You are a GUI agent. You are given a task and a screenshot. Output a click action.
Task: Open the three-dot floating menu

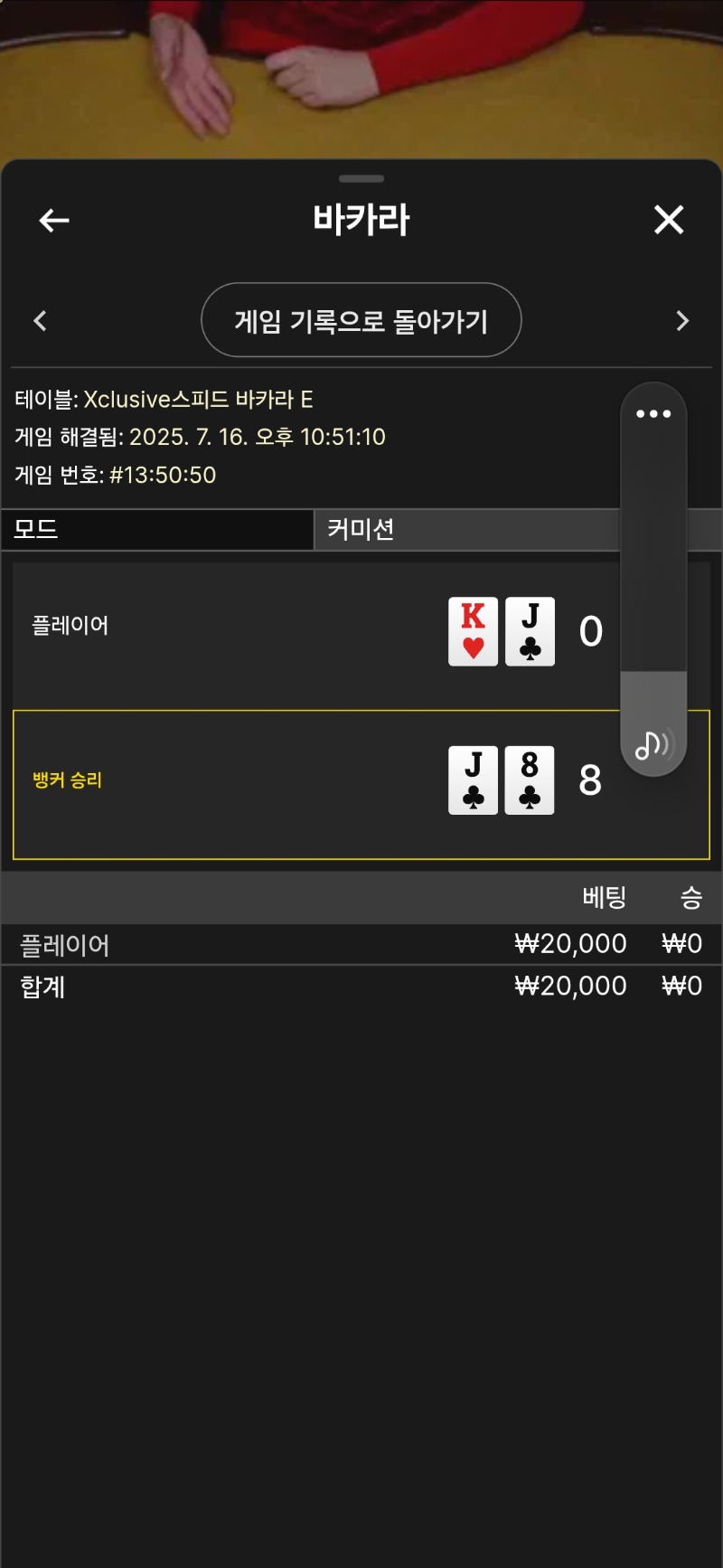(653, 414)
